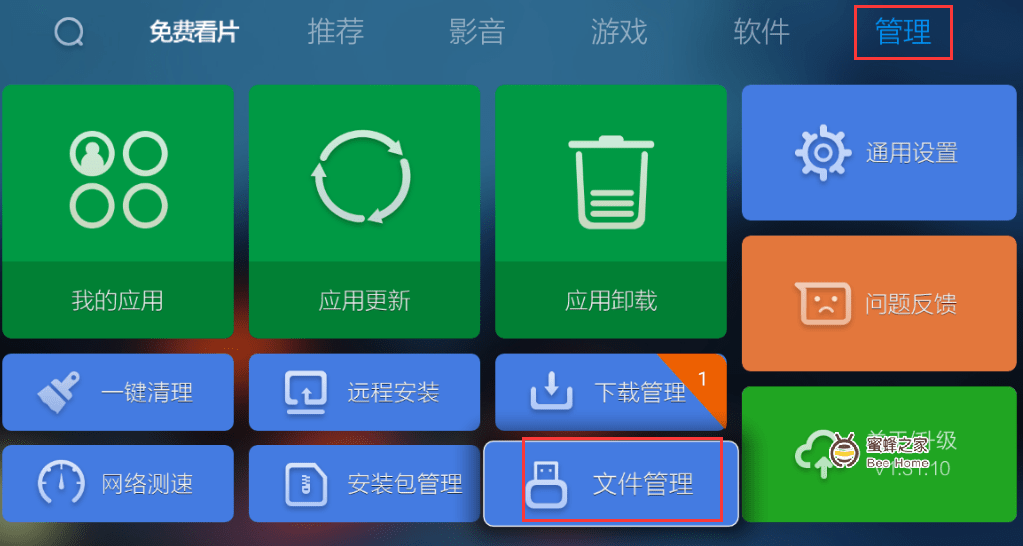
Task: Open 问题反馈
Action: (x=879, y=303)
